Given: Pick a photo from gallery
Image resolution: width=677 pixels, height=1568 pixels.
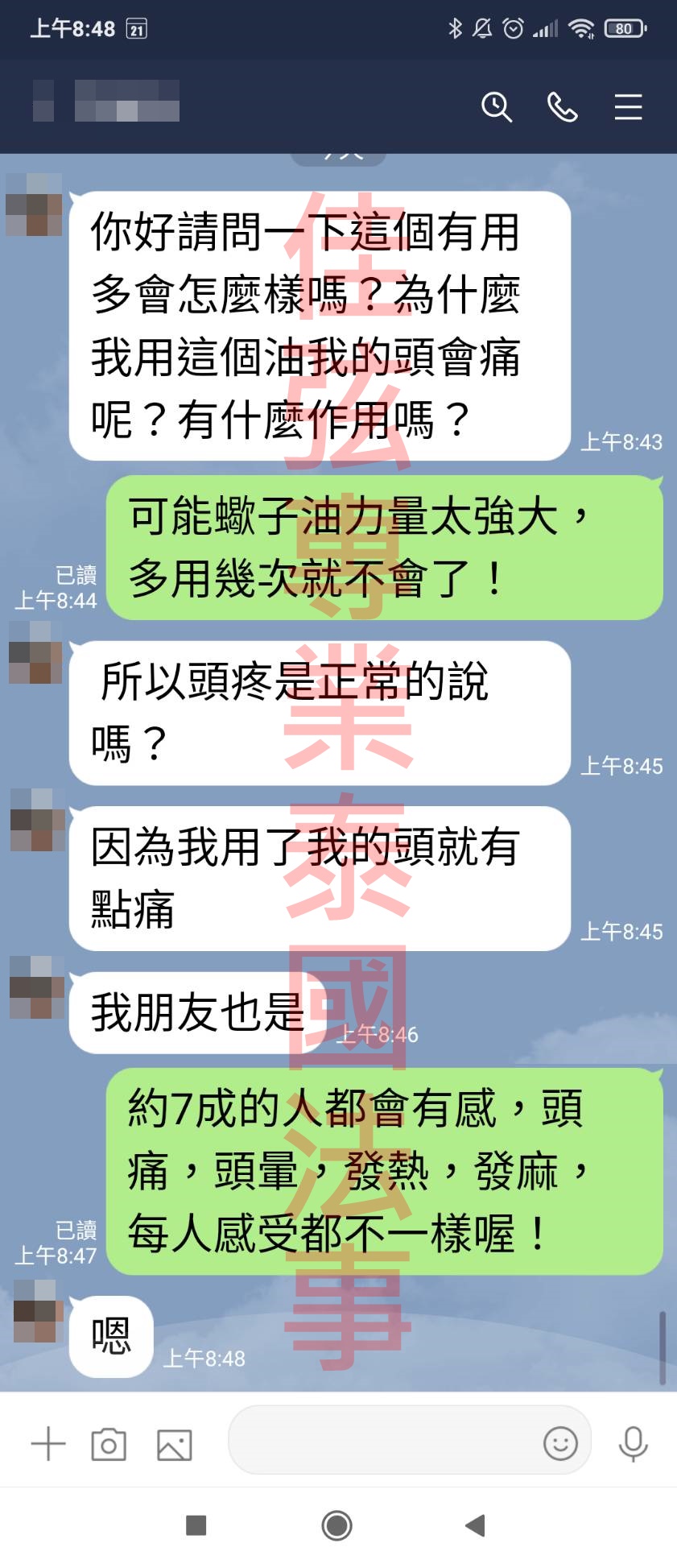Looking at the screenshot, I should [x=174, y=1445].
